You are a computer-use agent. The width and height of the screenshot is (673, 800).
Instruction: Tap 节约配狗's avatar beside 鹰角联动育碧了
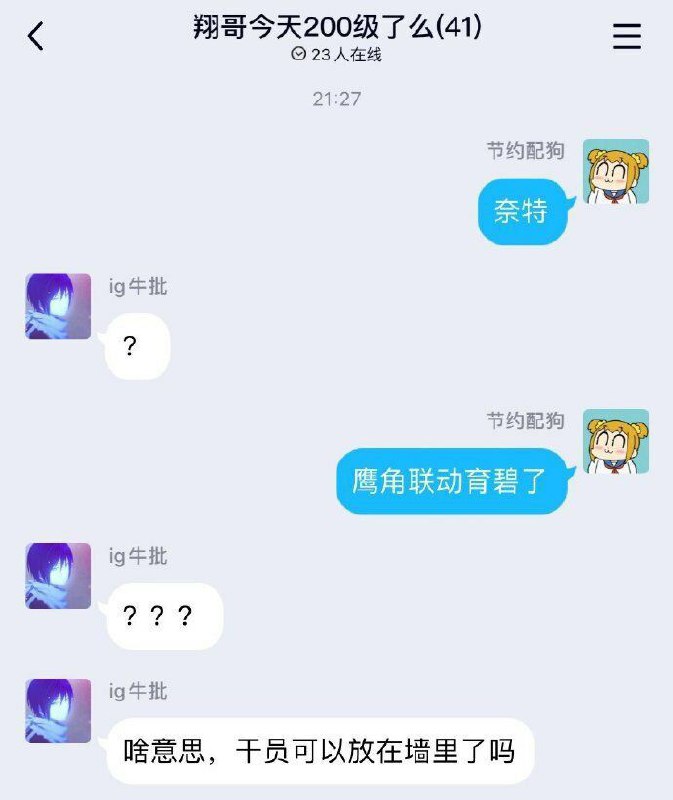click(x=616, y=441)
